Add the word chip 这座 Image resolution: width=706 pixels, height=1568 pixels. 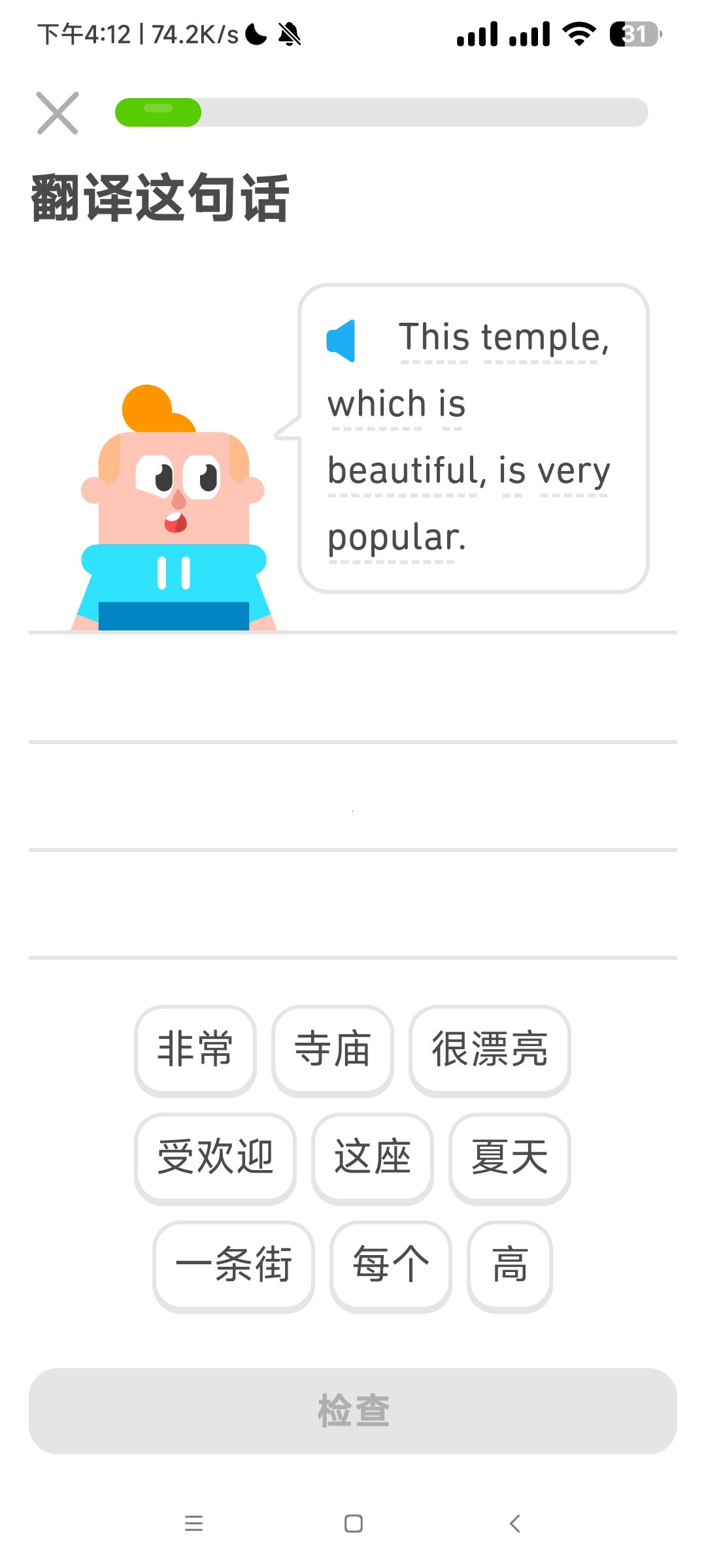372,1158
